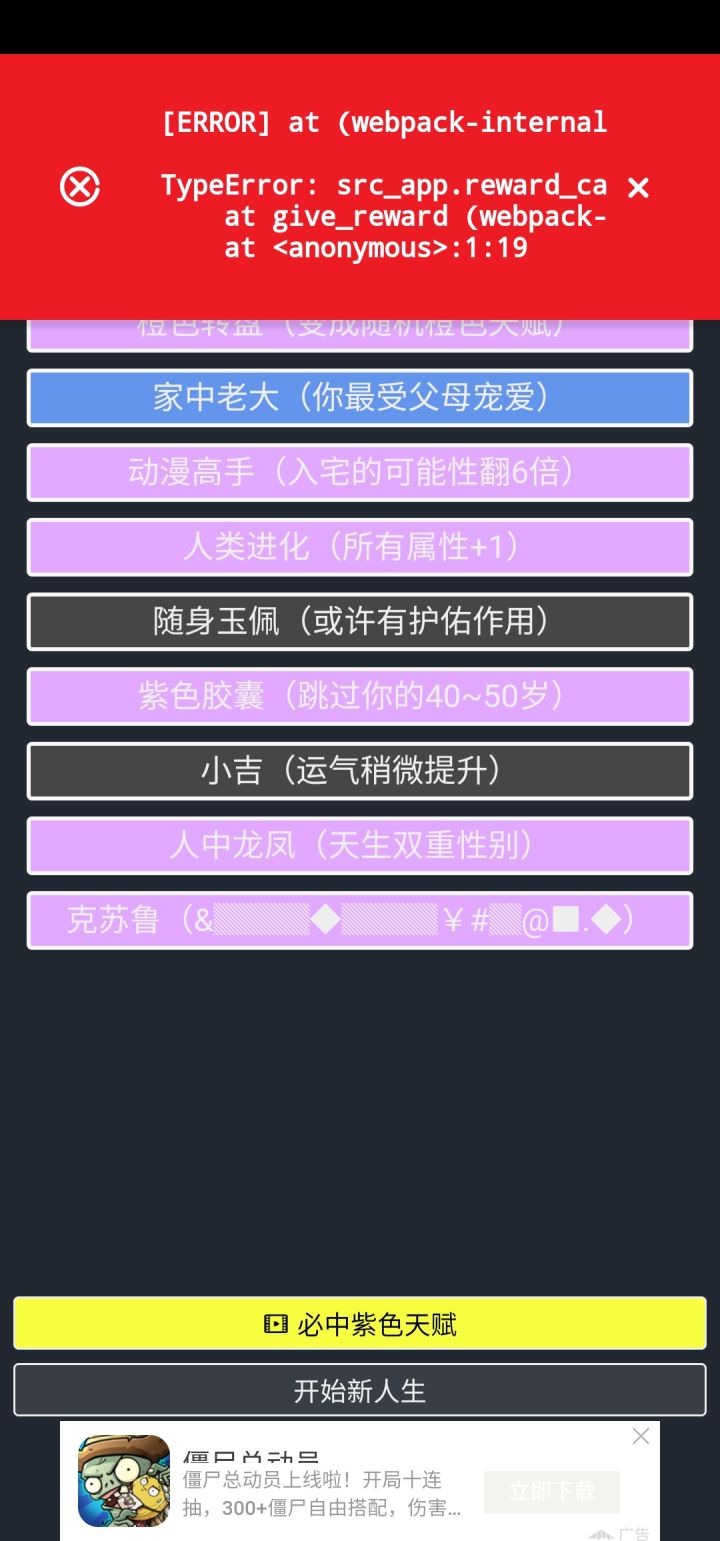Toggle the 小吉 luck talent

[x=360, y=770]
